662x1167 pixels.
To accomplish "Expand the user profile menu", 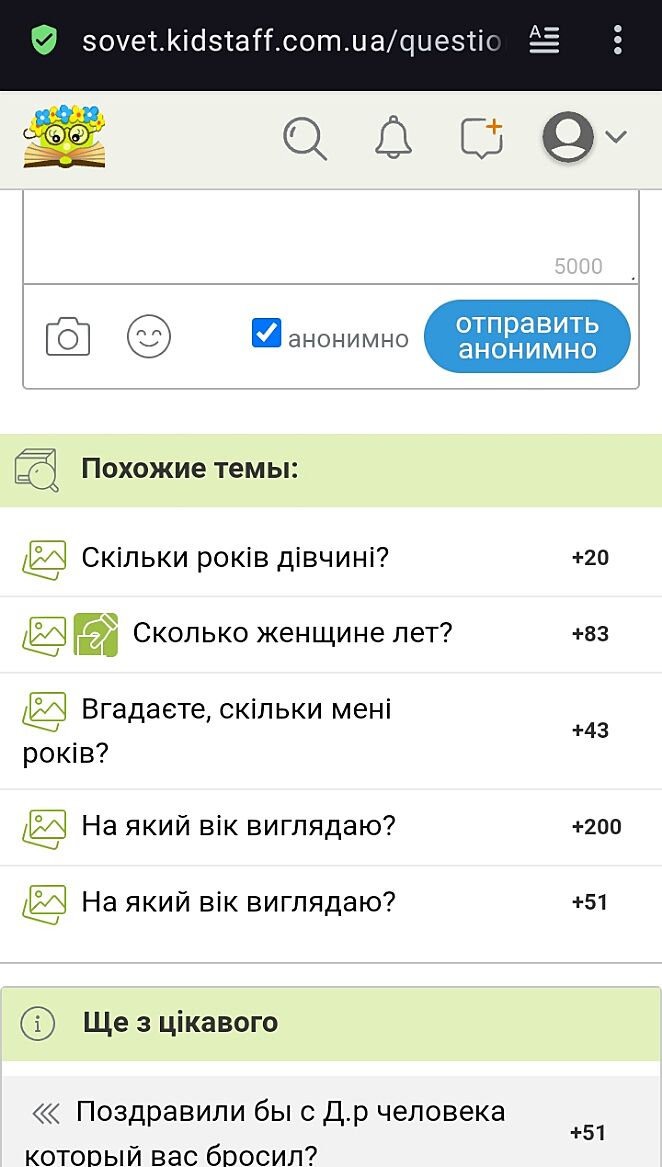I will [x=584, y=137].
